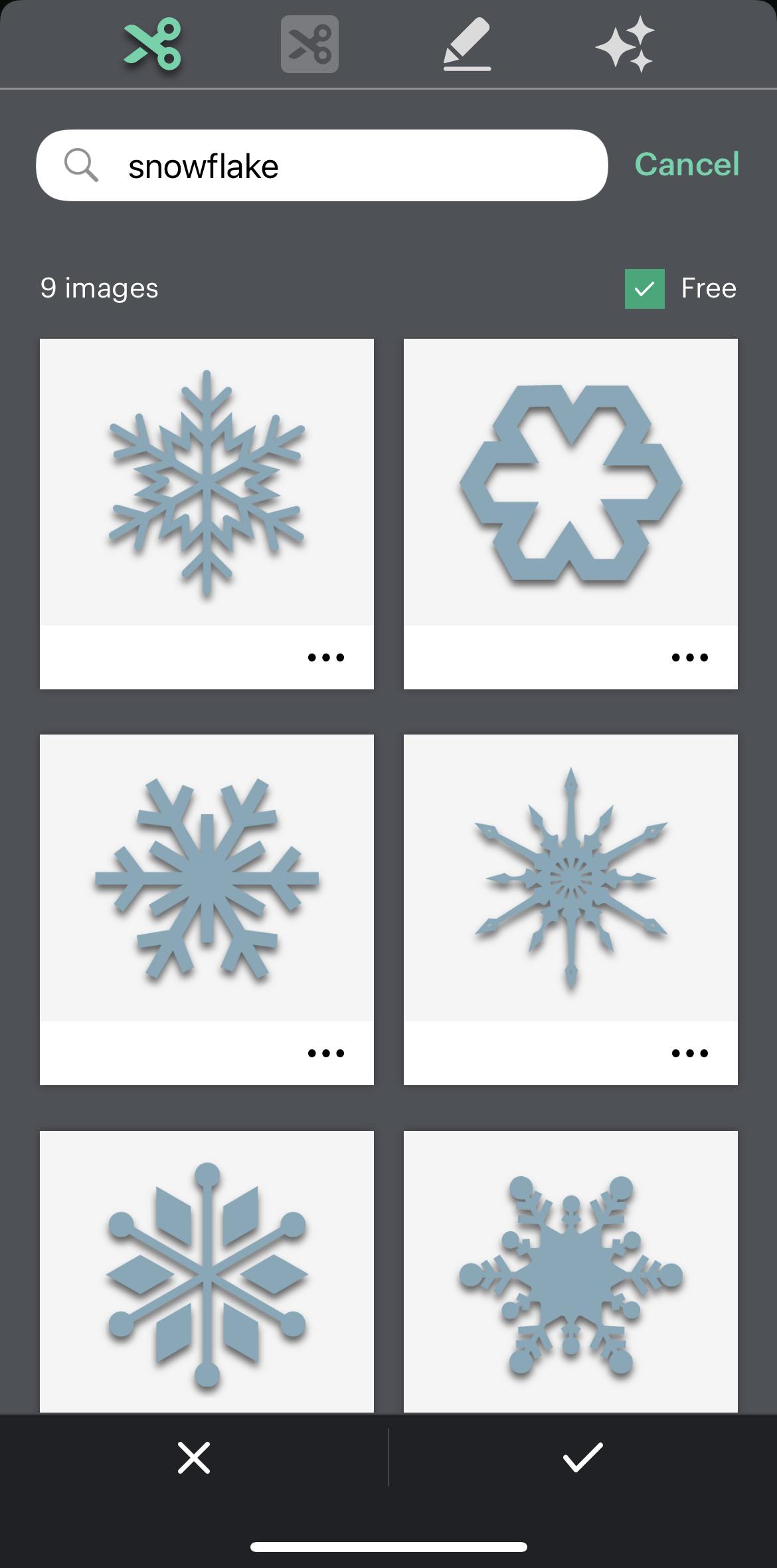
Task: Open the pen draw tab
Action: pos(467,44)
